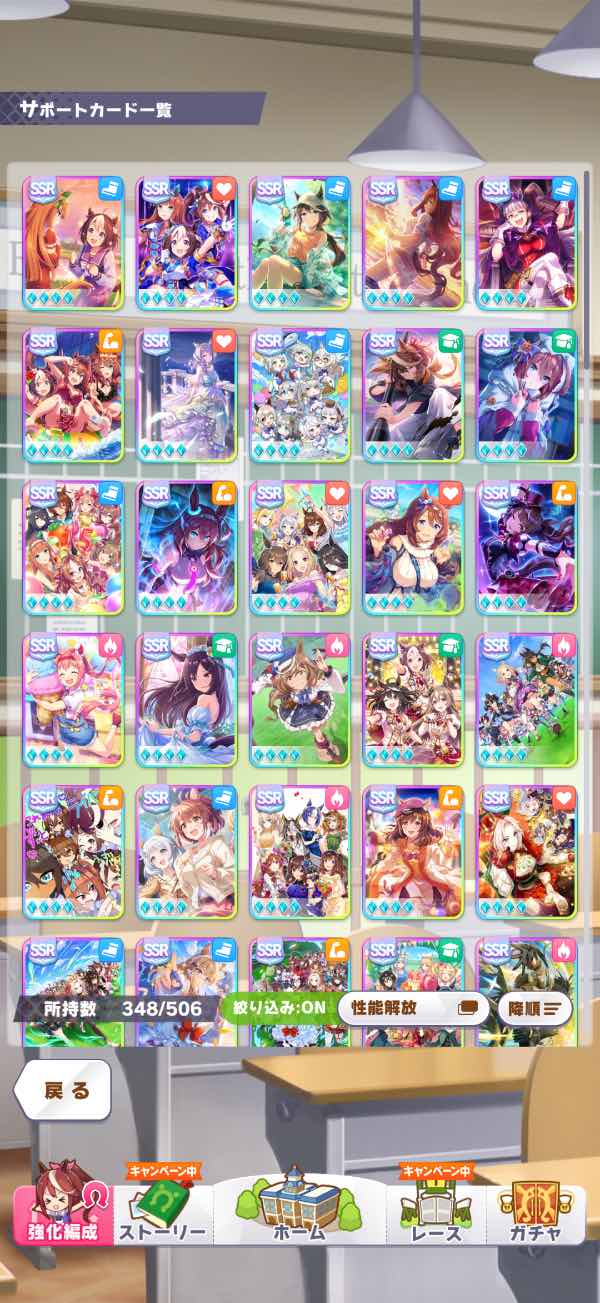Viewport: 600px width, 1303px height.
Task: Select the SSR card with a pink-haired girl eating ice cream
Action: pyautogui.click(x=73, y=699)
